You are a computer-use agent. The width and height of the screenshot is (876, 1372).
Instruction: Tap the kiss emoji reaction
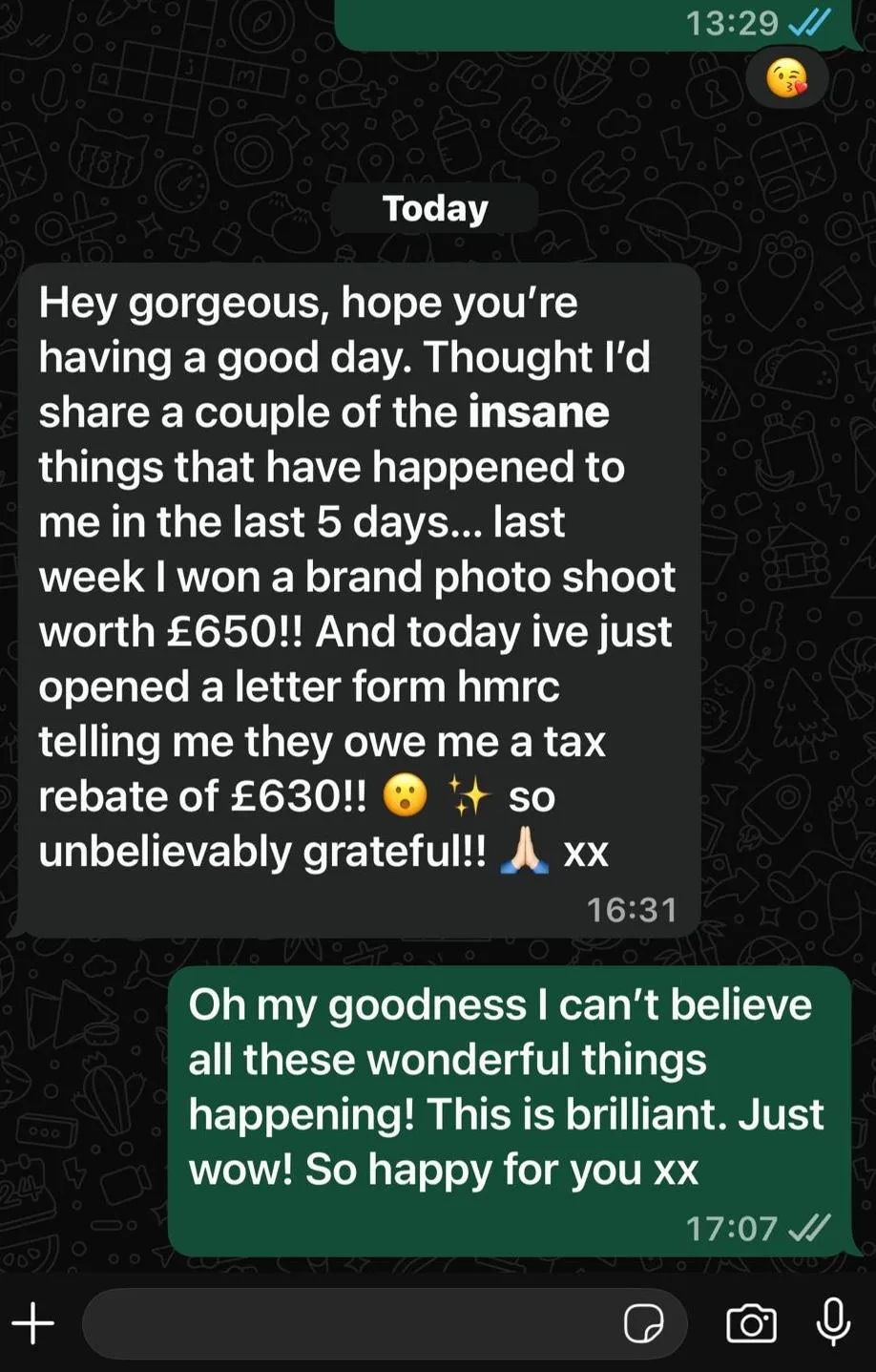(x=787, y=78)
